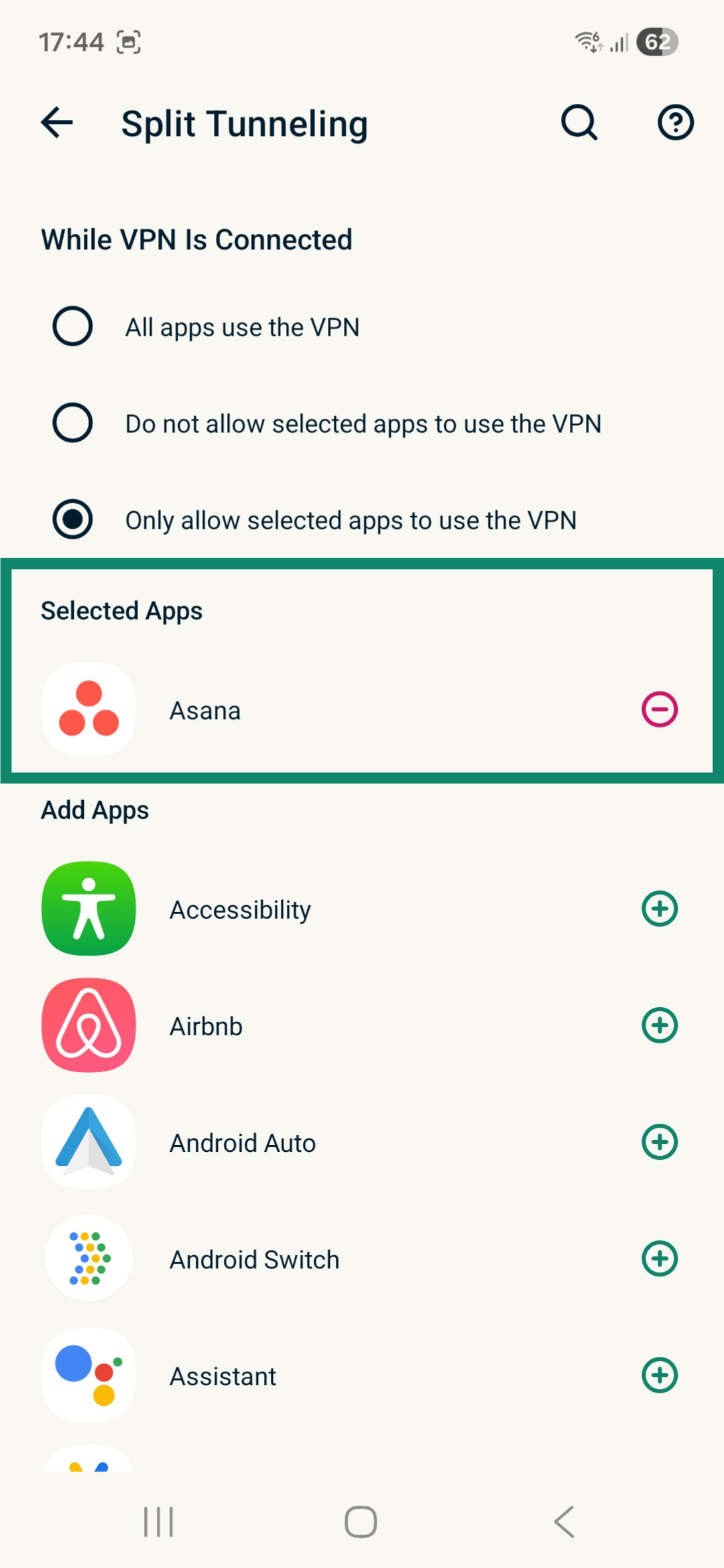Open recent apps from navigation bar
Screen dimensions: 724x1568
click(159, 1522)
